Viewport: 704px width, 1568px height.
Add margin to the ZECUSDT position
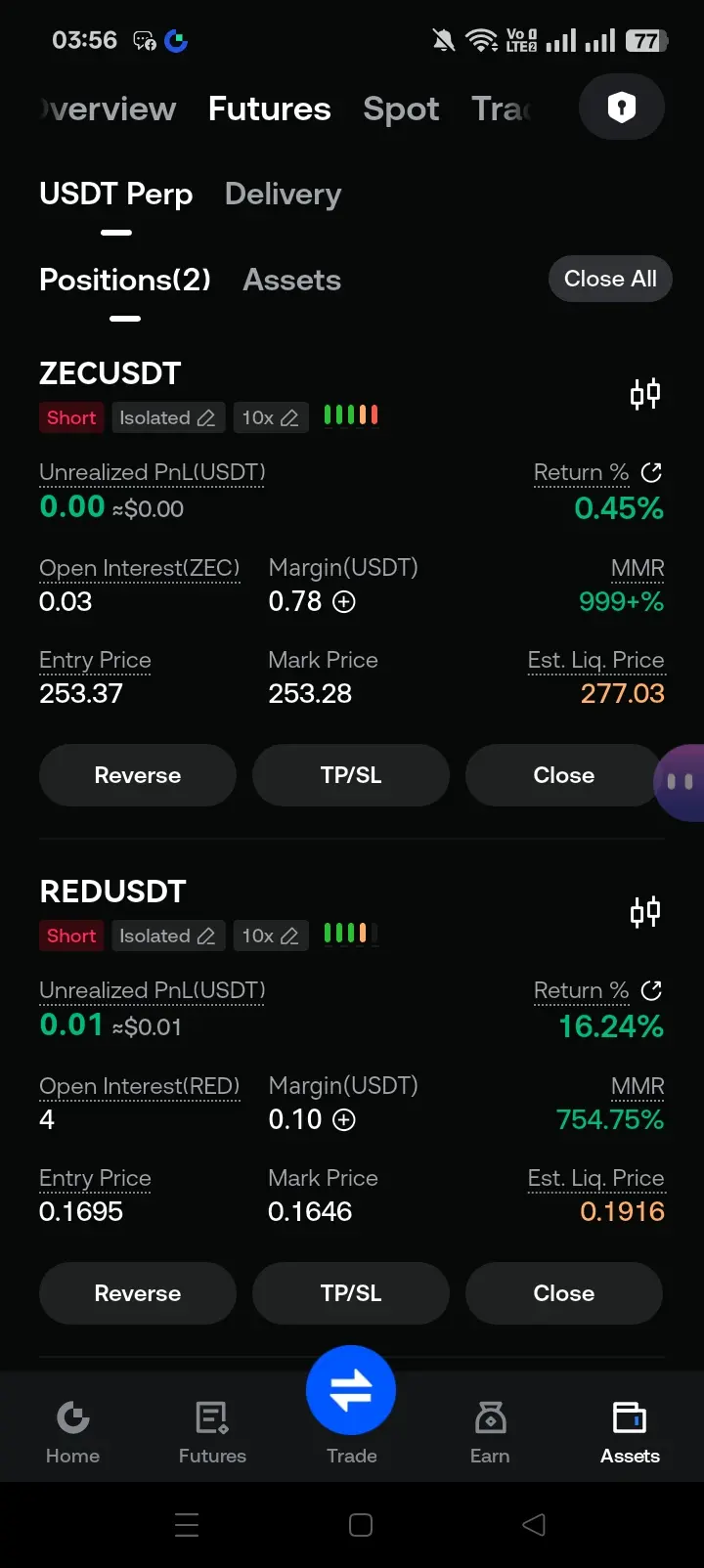pos(344,602)
